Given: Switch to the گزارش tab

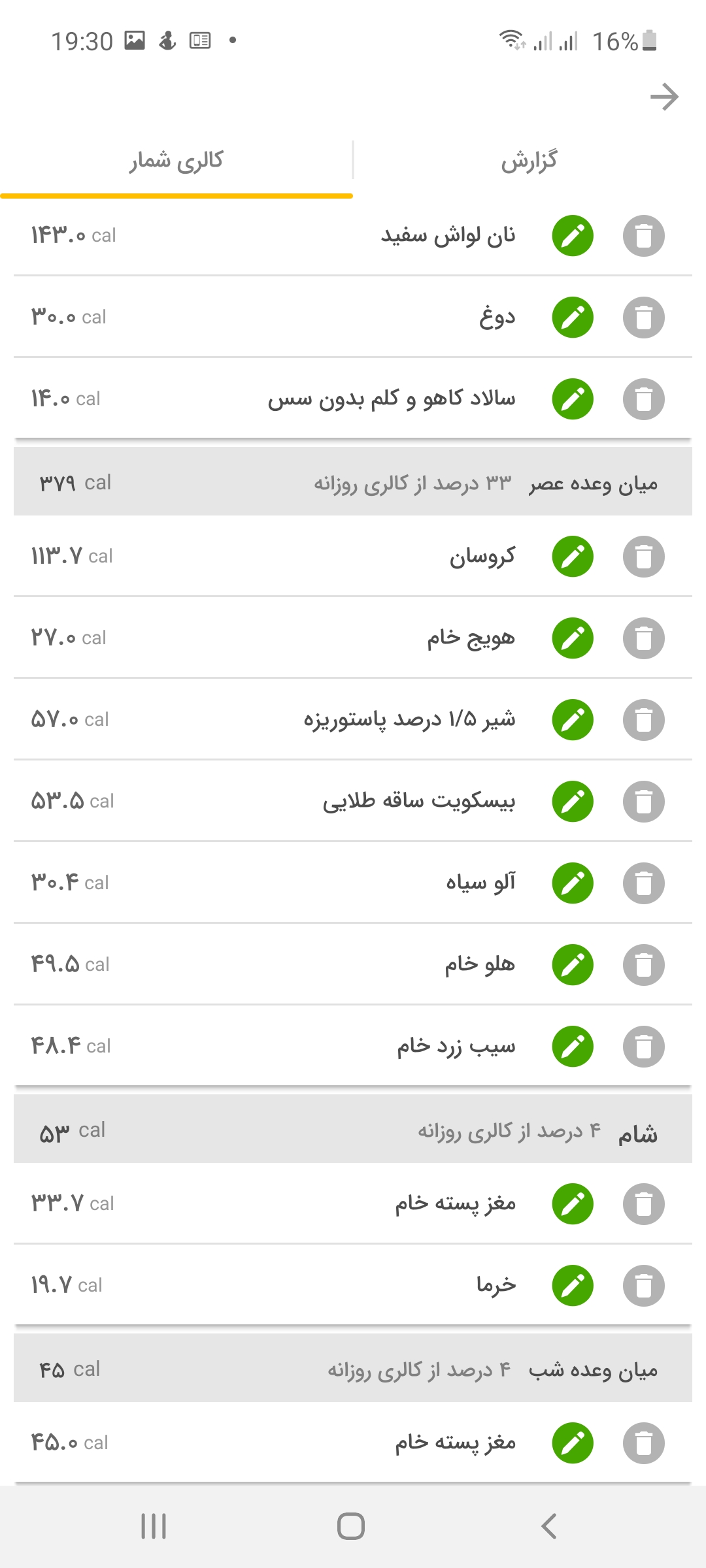Looking at the screenshot, I should pyautogui.click(x=529, y=161).
